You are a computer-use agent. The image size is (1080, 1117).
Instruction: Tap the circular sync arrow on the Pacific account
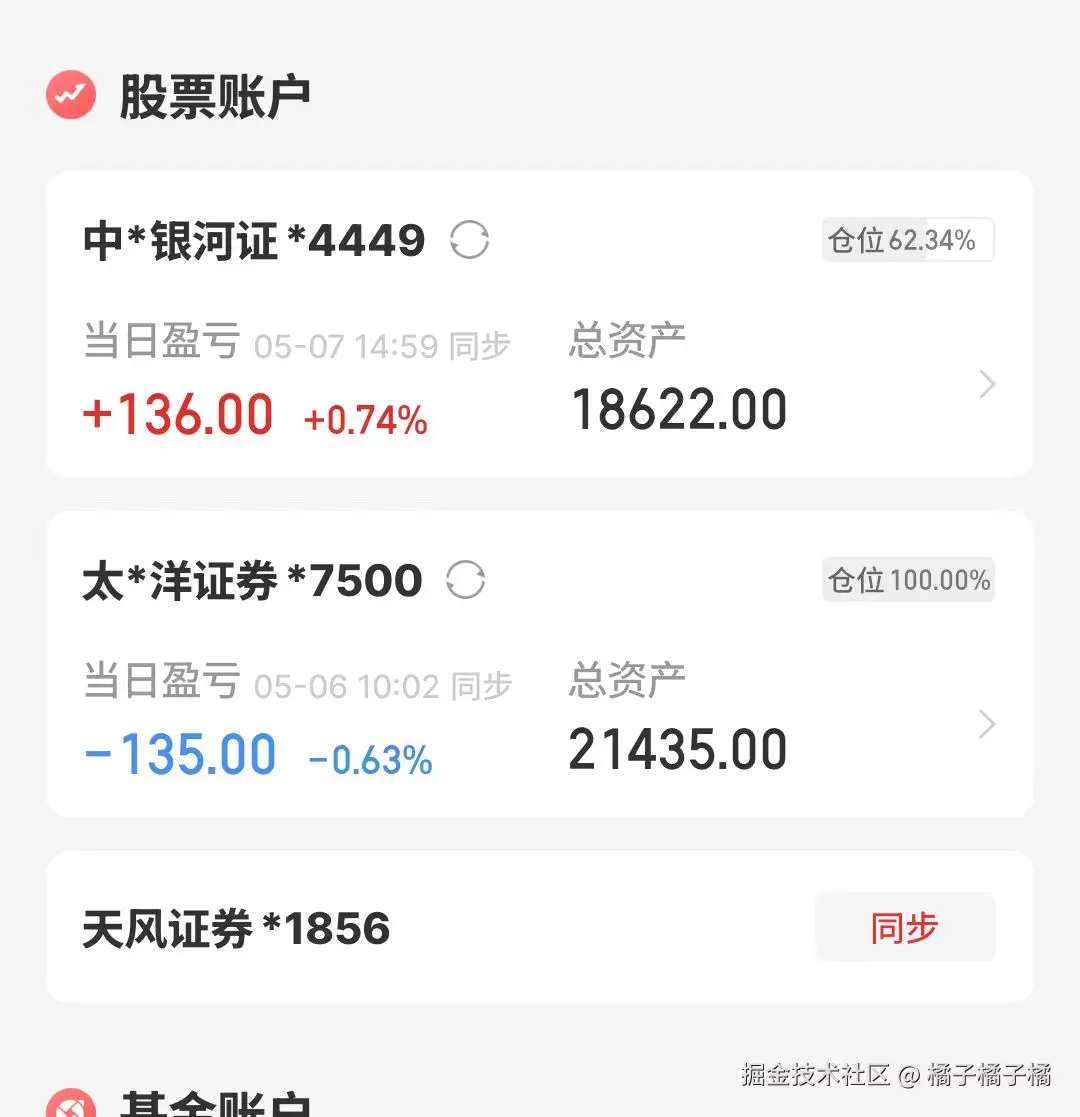click(464, 579)
